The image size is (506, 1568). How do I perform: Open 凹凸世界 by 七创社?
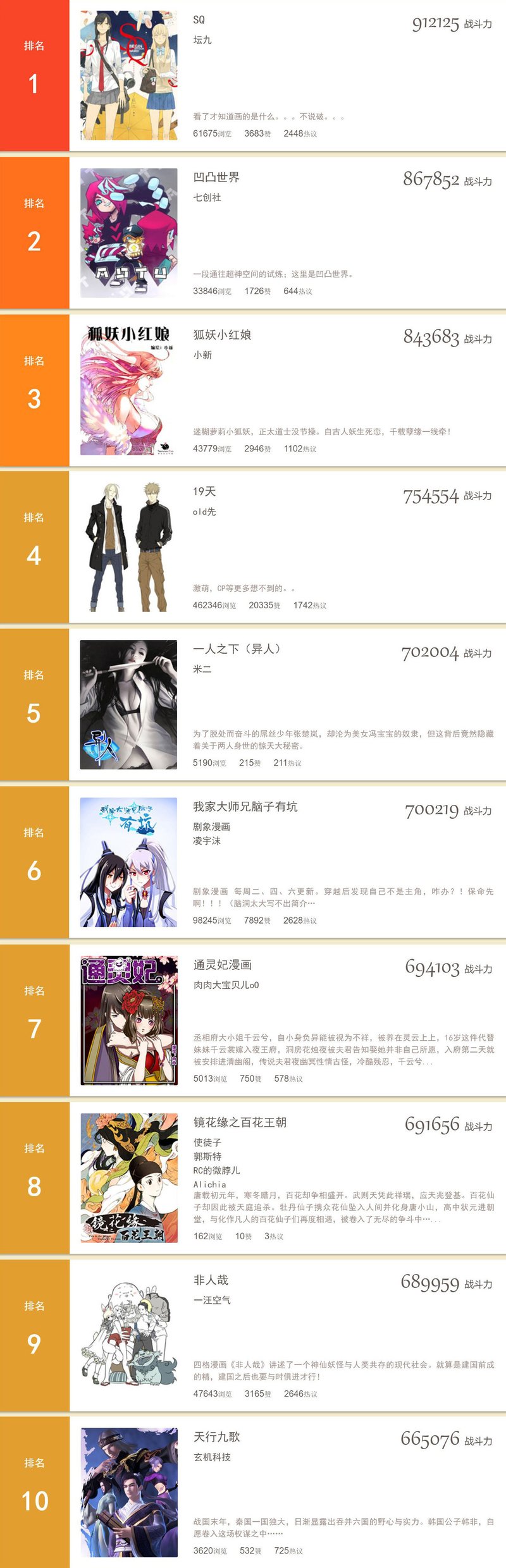216,178
